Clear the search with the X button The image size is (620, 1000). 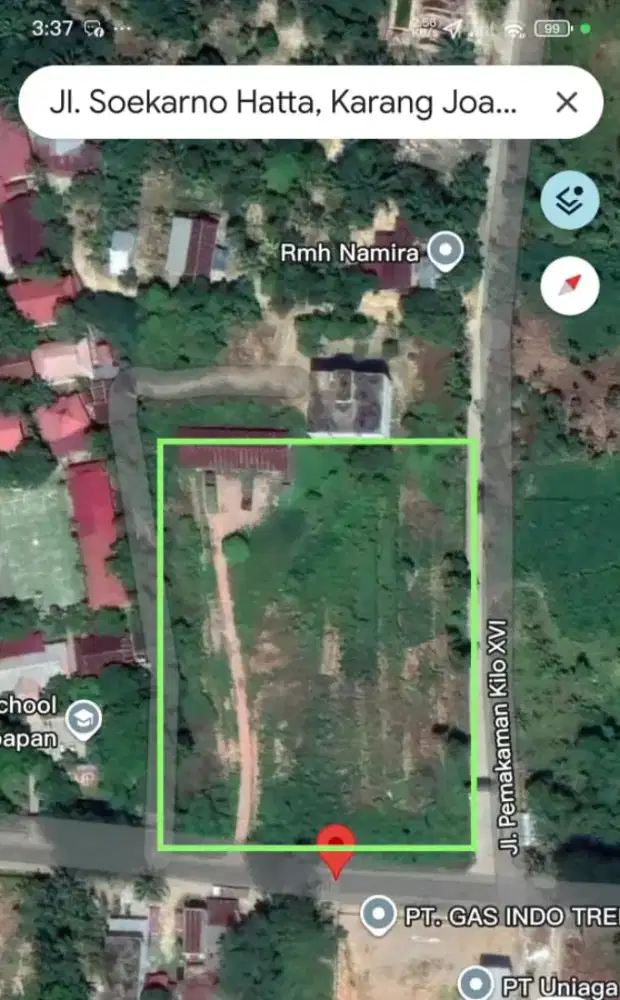click(567, 102)
